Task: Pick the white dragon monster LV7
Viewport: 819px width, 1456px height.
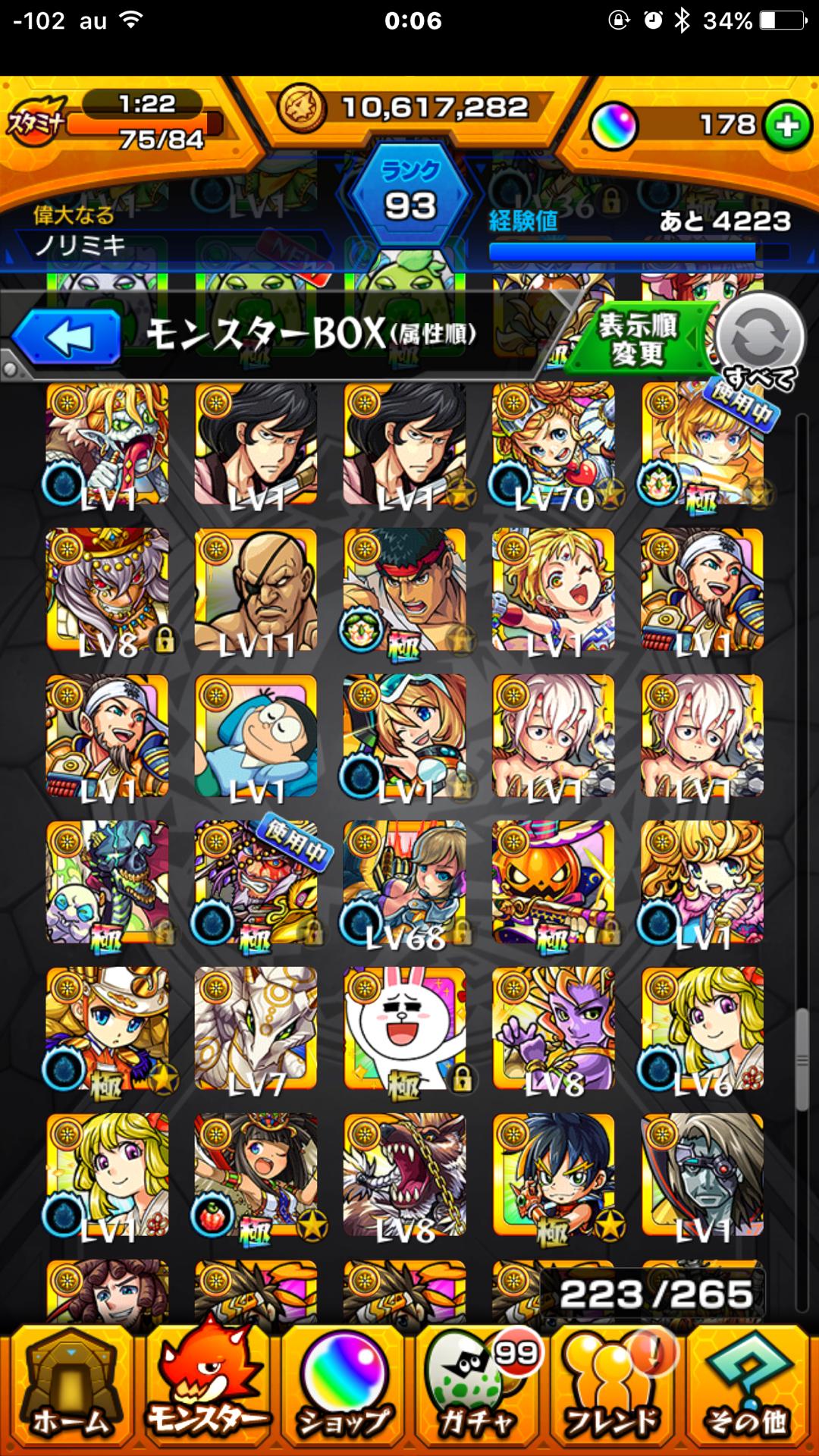Action: click(256, 1029)
